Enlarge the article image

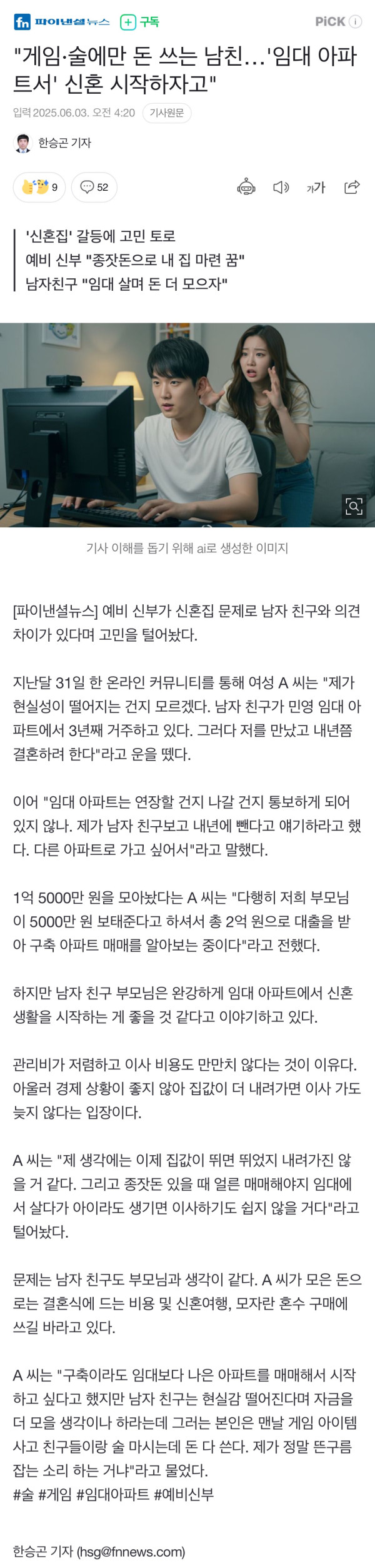pyautogui.click(x=354, y=506)
